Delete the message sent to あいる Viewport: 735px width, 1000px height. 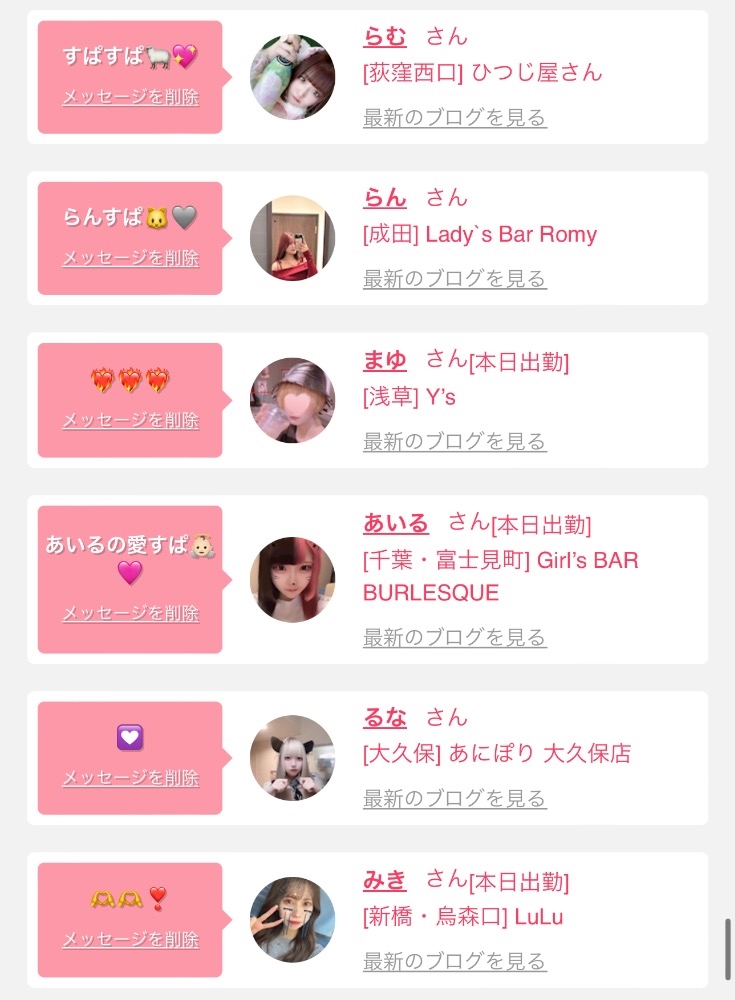coord(130,613)
